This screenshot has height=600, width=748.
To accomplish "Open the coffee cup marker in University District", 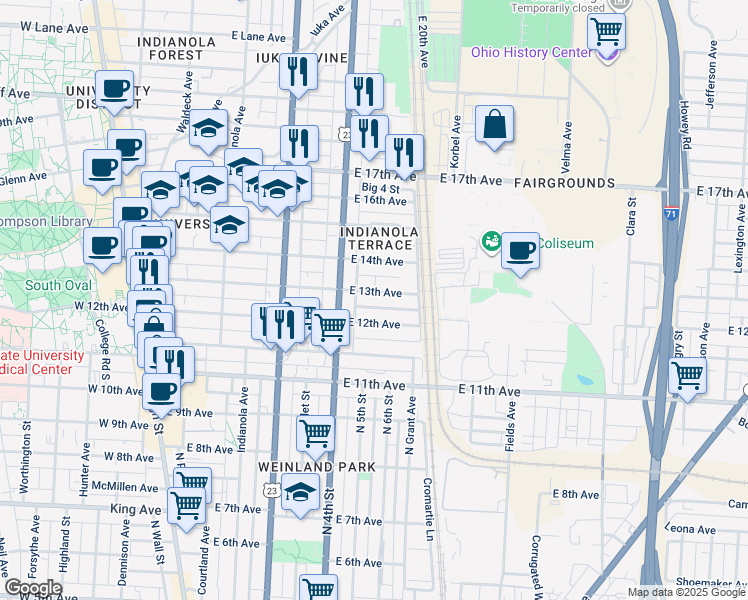I will (115, 89).
